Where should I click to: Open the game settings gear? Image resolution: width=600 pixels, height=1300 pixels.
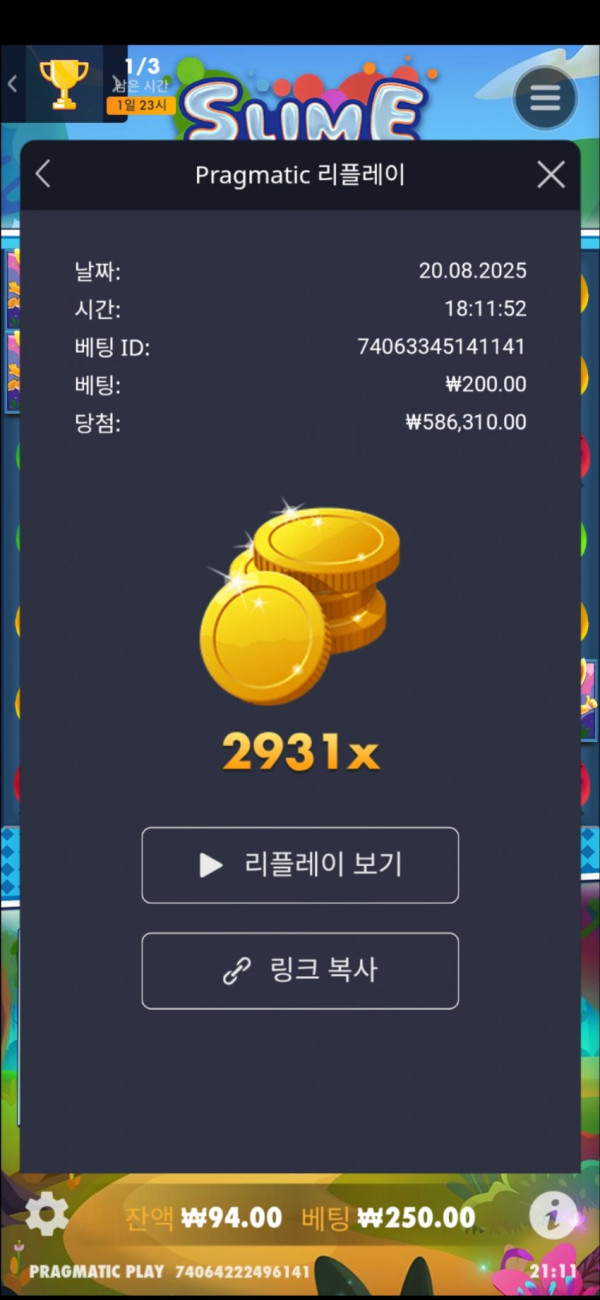tap(47, 1215)
